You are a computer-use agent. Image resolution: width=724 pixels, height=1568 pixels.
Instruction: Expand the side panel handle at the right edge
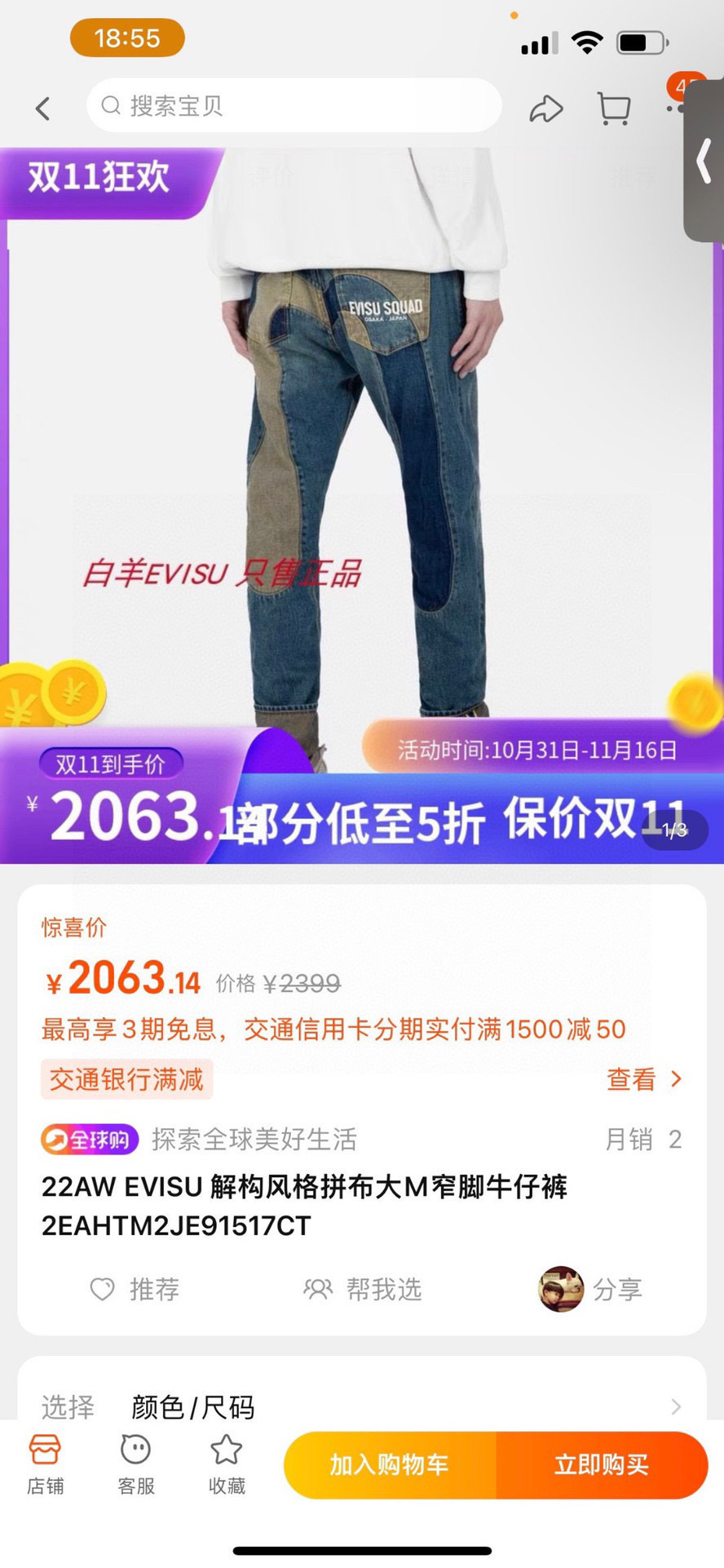(704, 161)
